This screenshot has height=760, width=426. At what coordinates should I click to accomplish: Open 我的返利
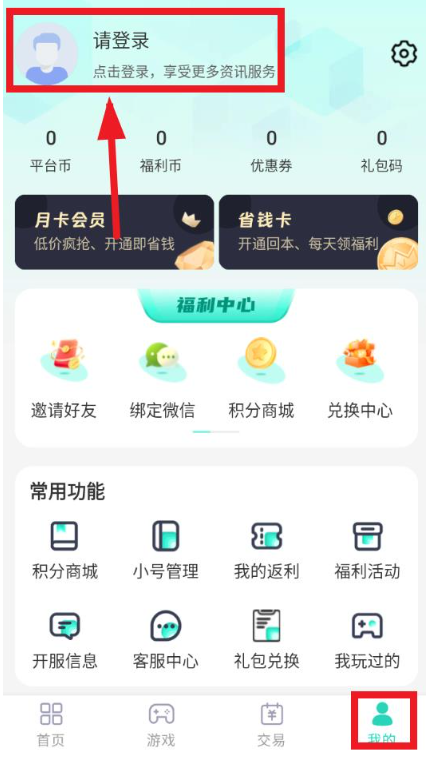click(x=267, y=551)
